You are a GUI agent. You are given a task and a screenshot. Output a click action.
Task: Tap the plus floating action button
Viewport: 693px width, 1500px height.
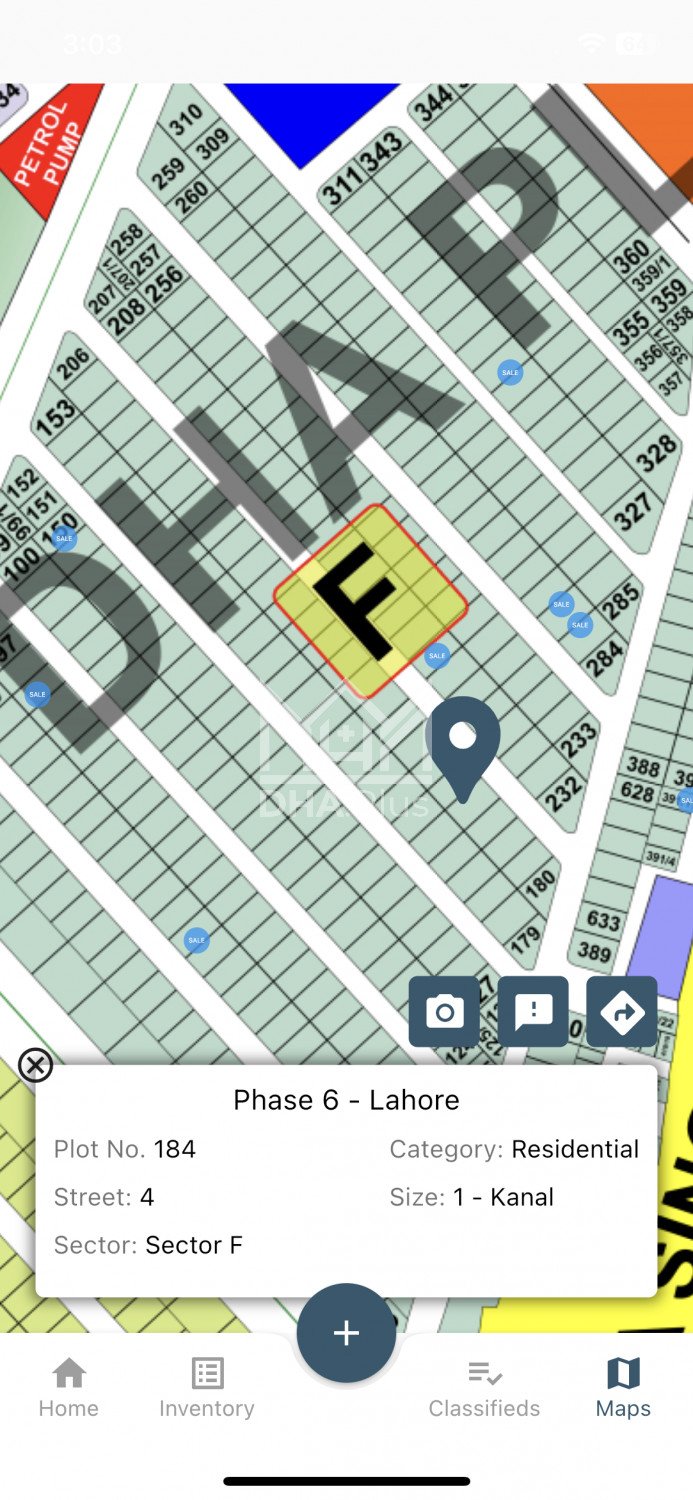(346, 1333)
